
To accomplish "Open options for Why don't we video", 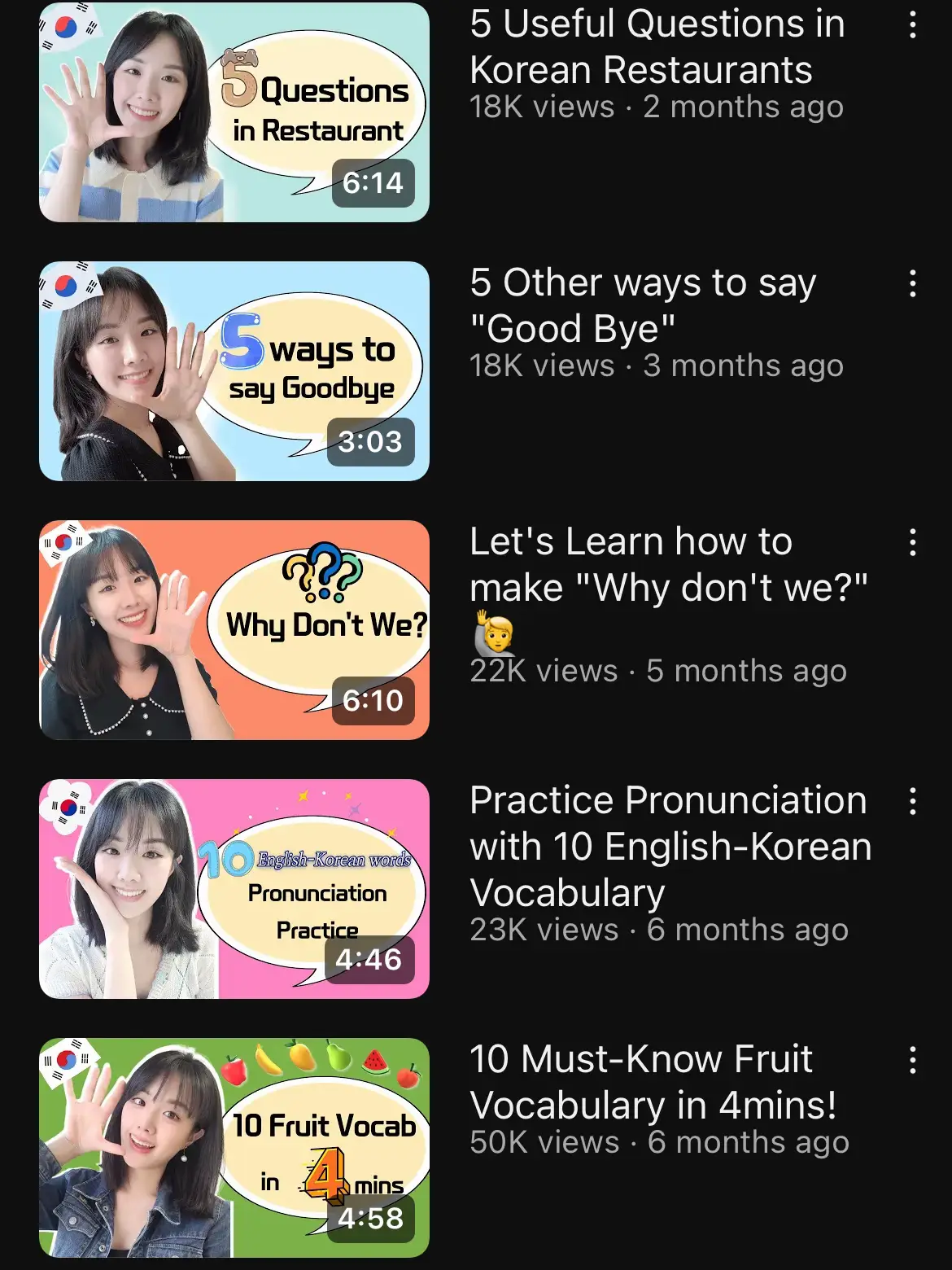I will click(x=913, y=542).
